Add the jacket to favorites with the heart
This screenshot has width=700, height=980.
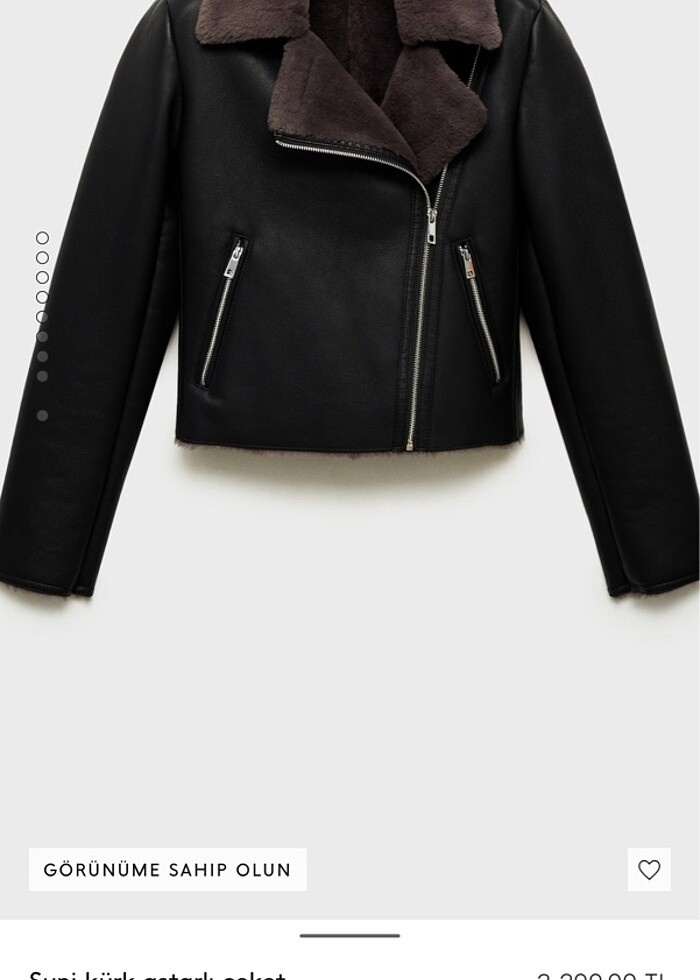(649, 869)
